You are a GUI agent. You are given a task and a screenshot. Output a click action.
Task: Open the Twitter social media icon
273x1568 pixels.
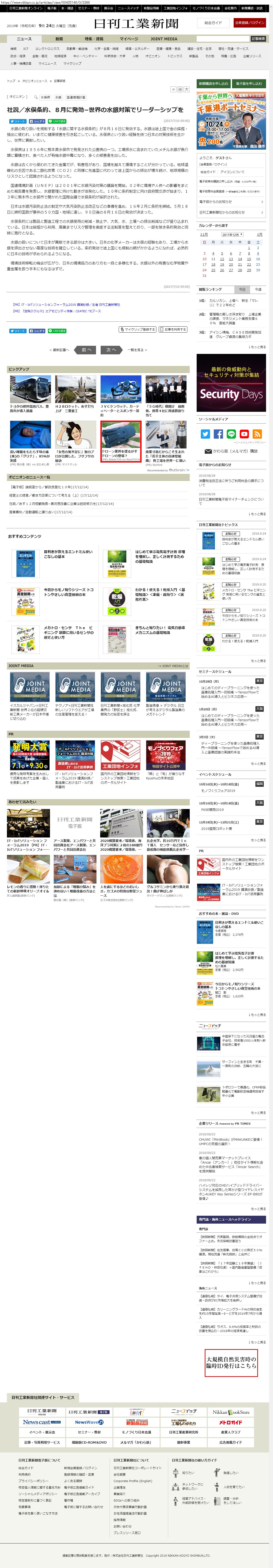(x=205, y=433)
